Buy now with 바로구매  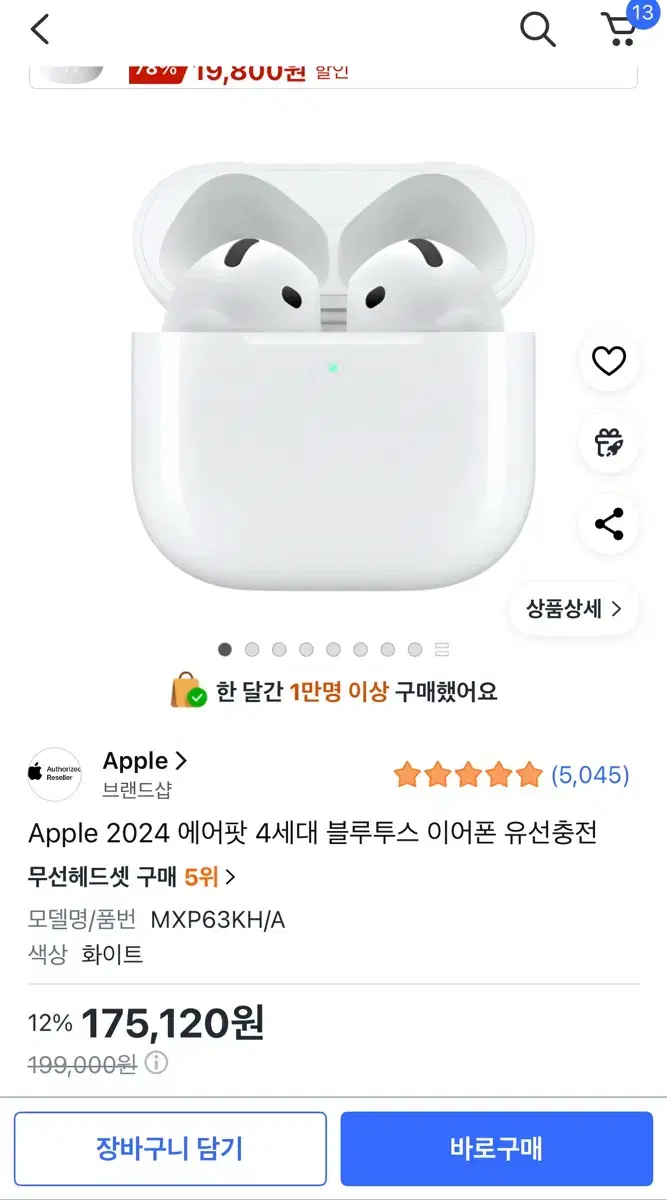coord(497,1149)
